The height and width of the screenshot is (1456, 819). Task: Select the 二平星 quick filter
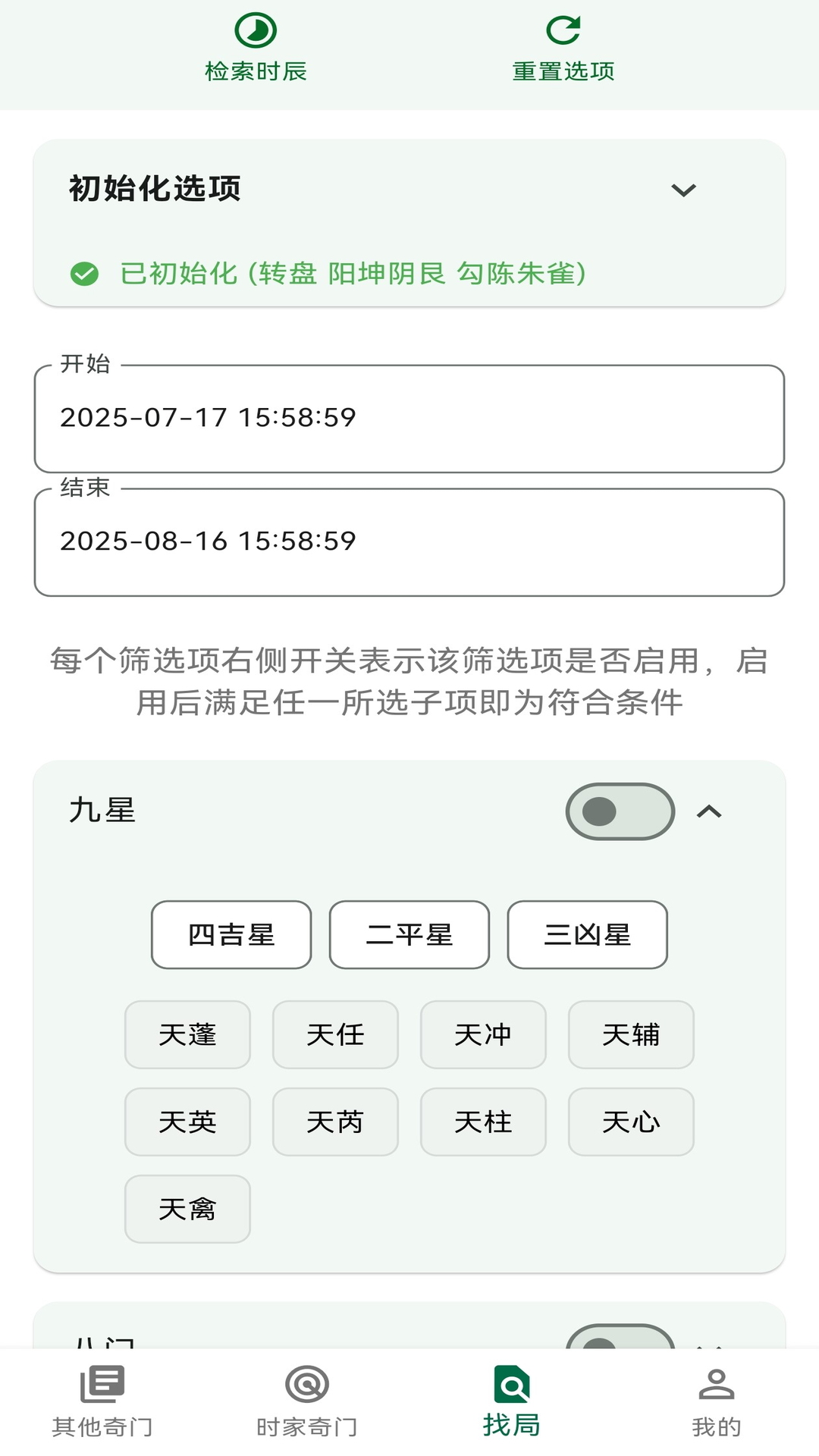point(409,934)
